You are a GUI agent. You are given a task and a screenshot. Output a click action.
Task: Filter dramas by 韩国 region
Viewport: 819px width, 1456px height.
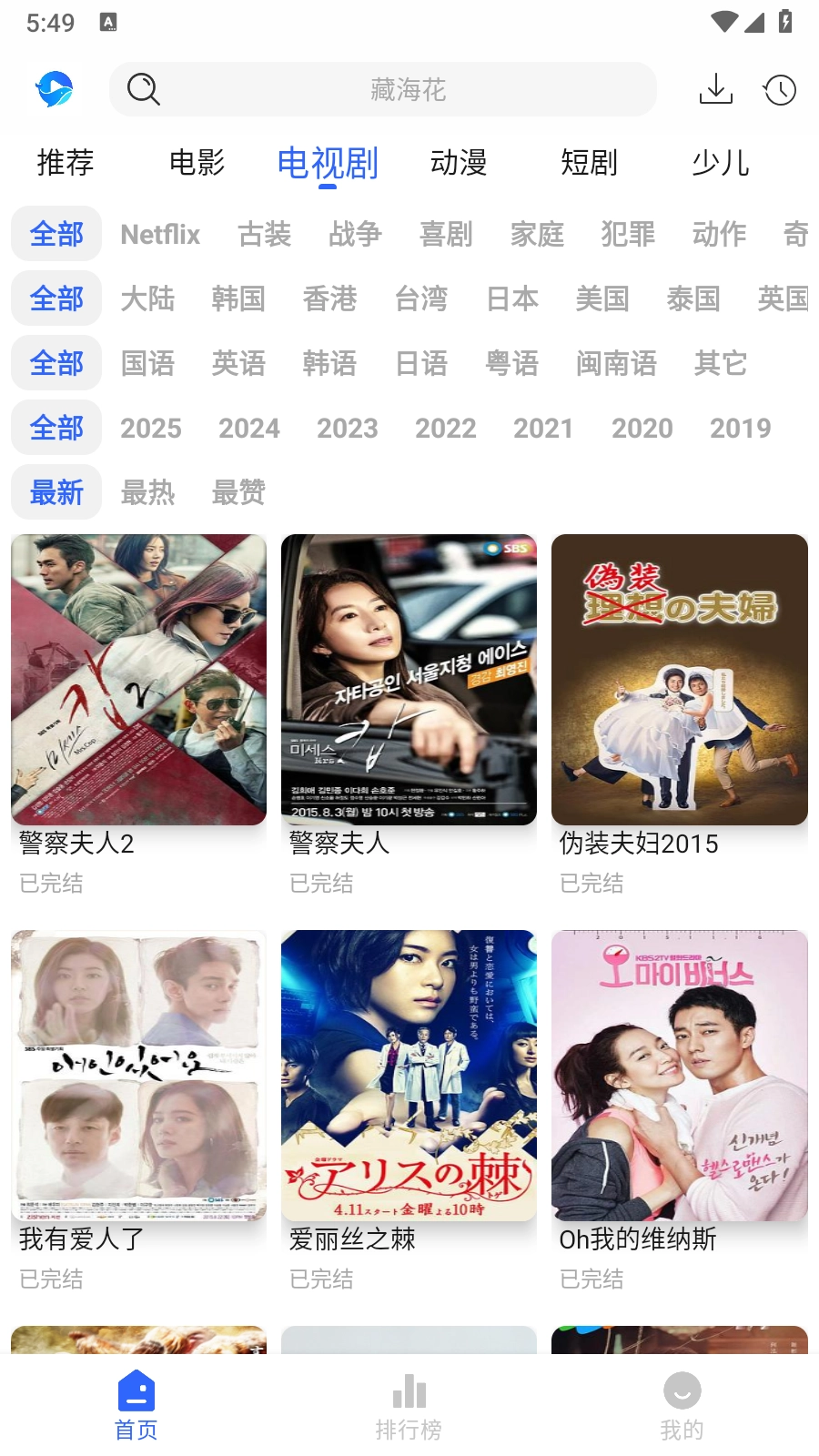coord(238,298)
